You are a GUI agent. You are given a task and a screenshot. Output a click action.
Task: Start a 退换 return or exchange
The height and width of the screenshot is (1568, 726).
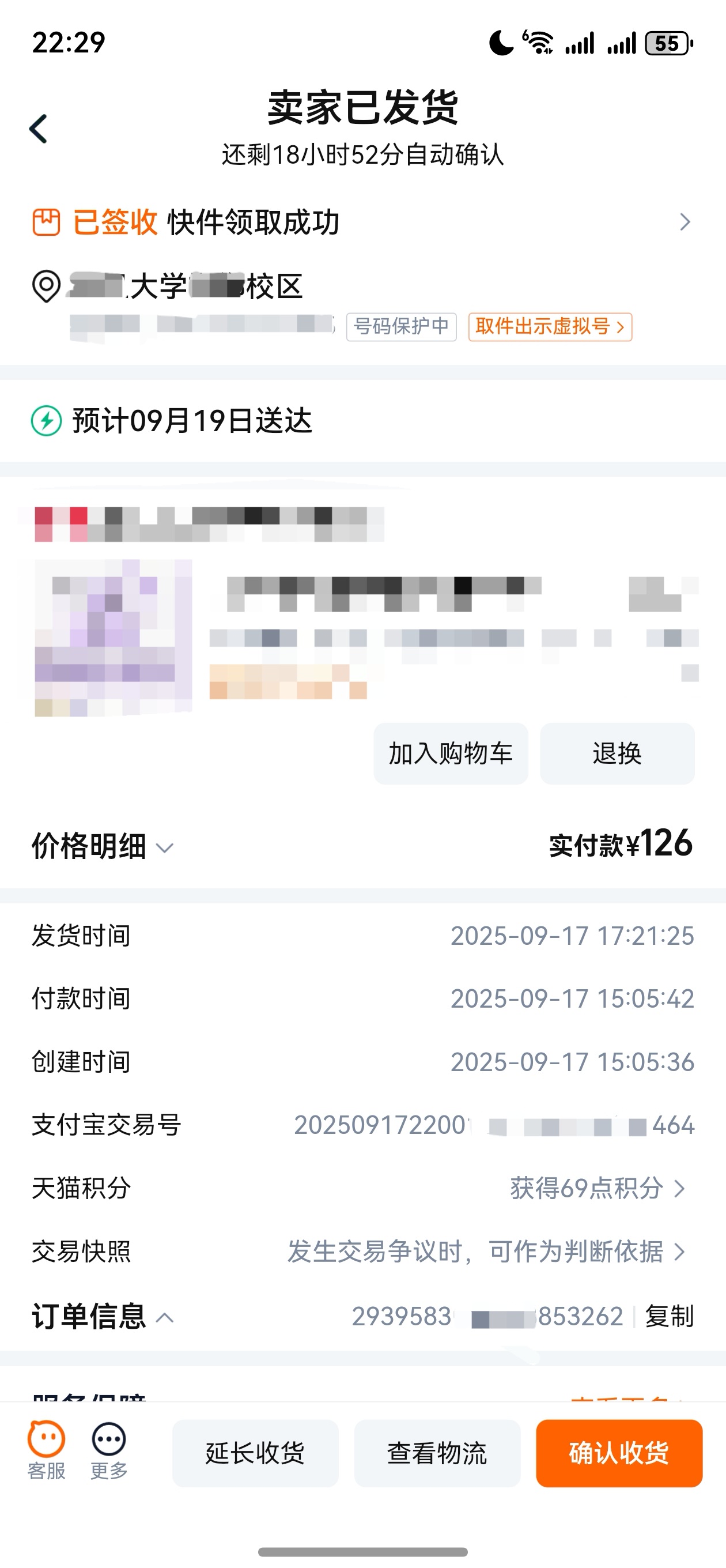pos(617,753)
